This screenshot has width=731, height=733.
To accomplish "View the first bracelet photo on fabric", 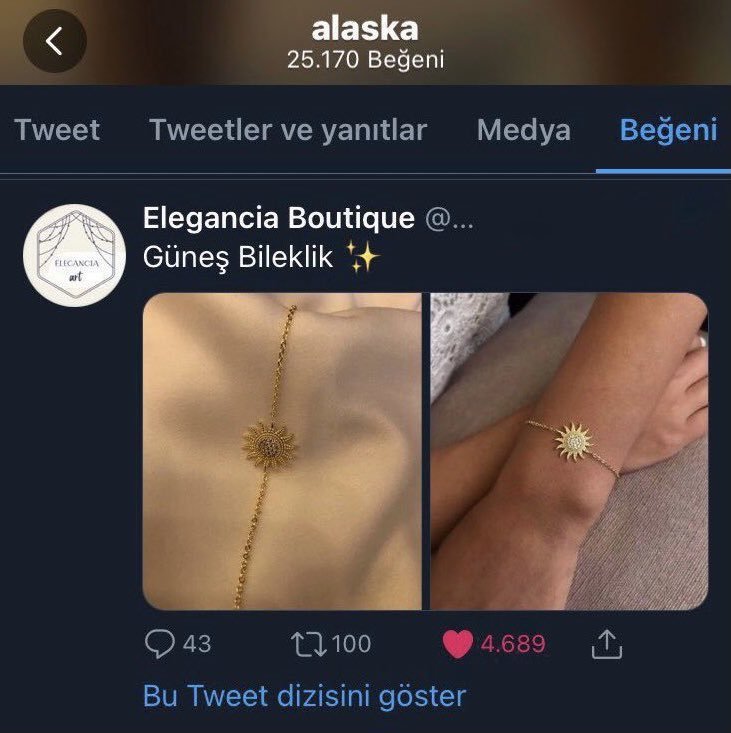I will click(x=282, y=450).
